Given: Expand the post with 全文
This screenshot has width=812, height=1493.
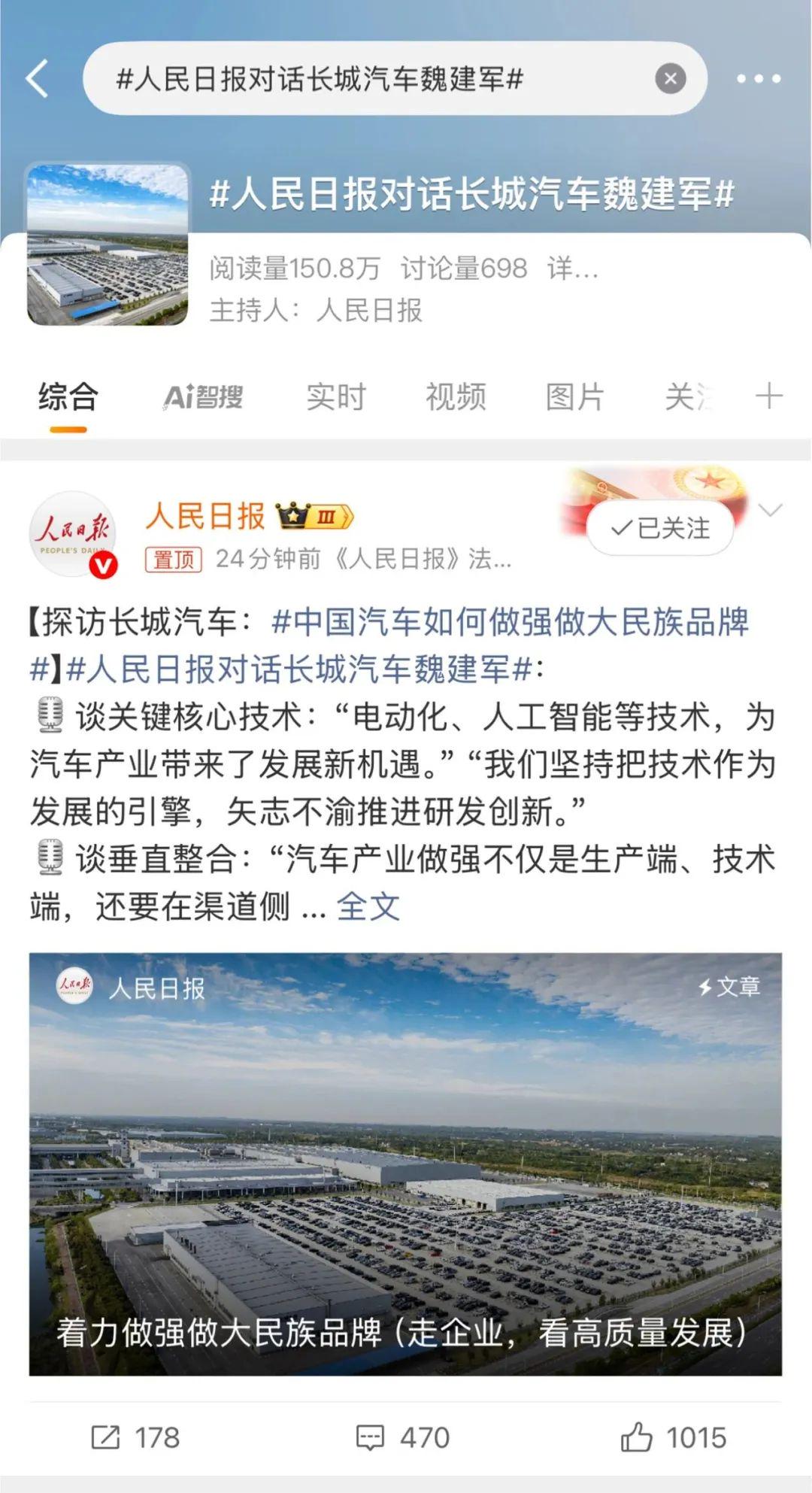Looking at the screenshot, I should tap(368, 906).
